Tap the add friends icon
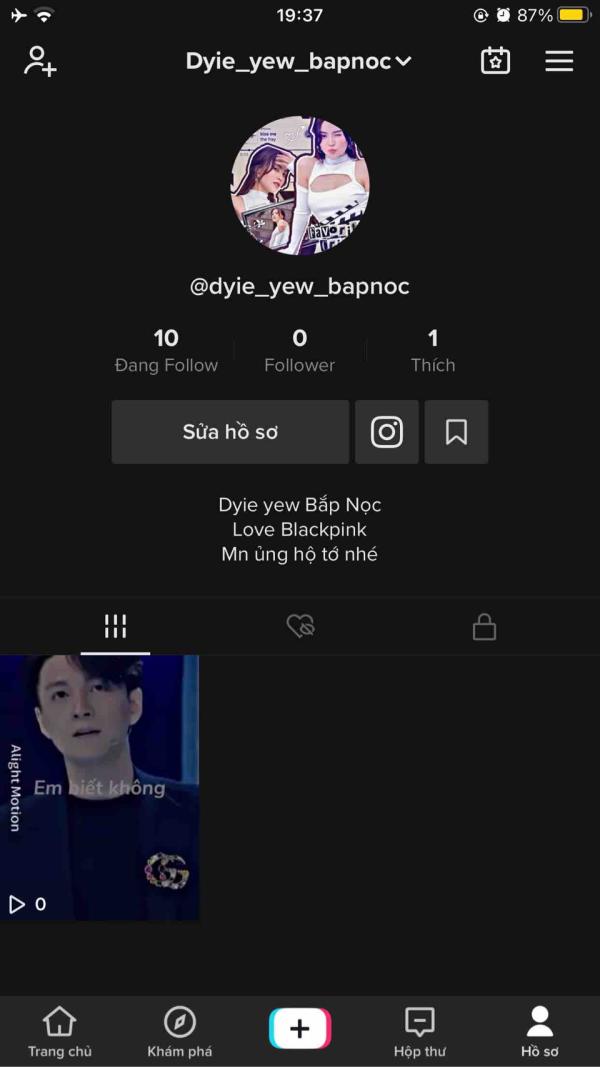Screen dimensions: 600x1067 [x=40, y=61]
